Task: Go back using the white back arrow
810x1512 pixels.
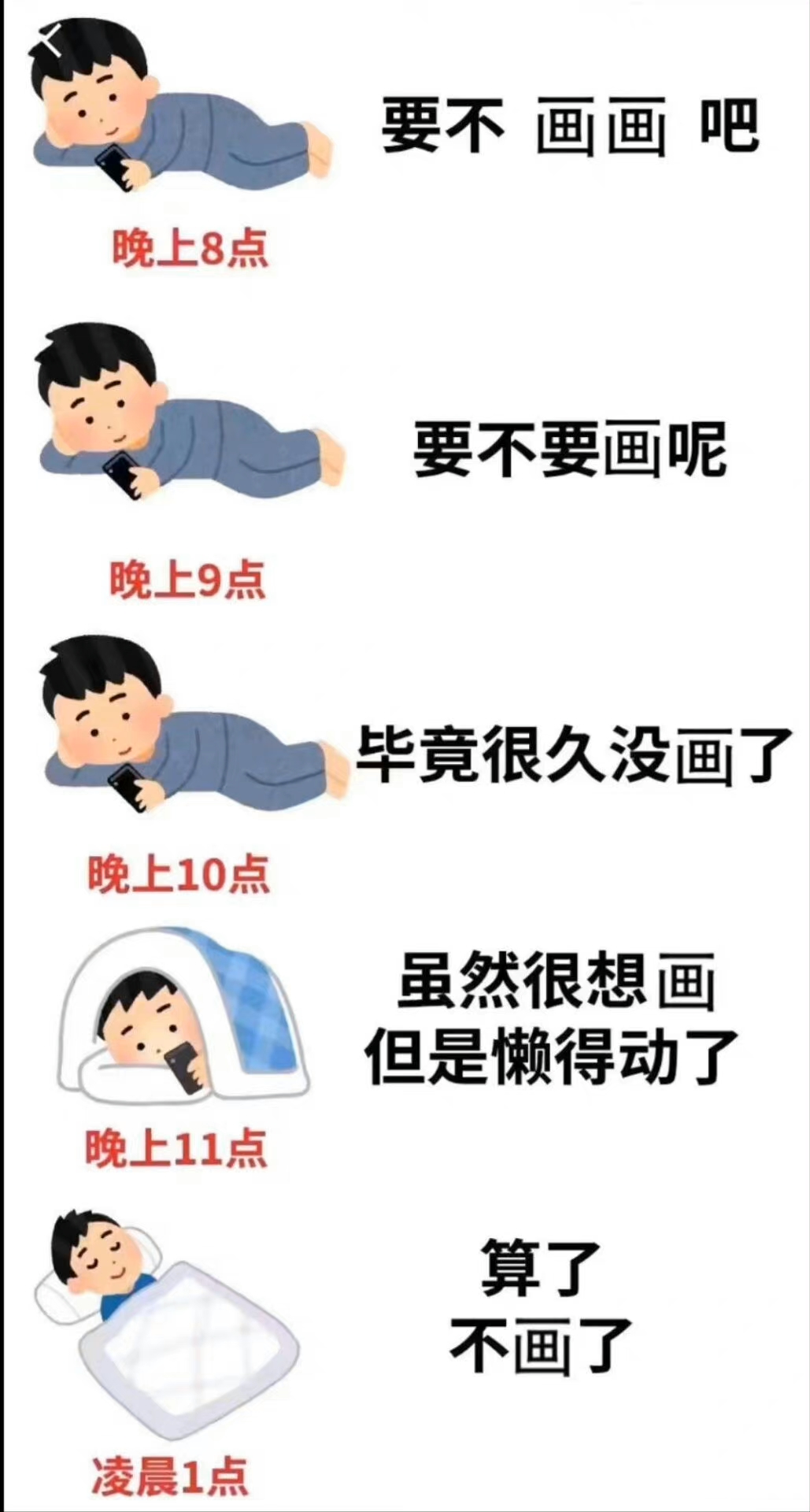Action: tap(51, 41)
